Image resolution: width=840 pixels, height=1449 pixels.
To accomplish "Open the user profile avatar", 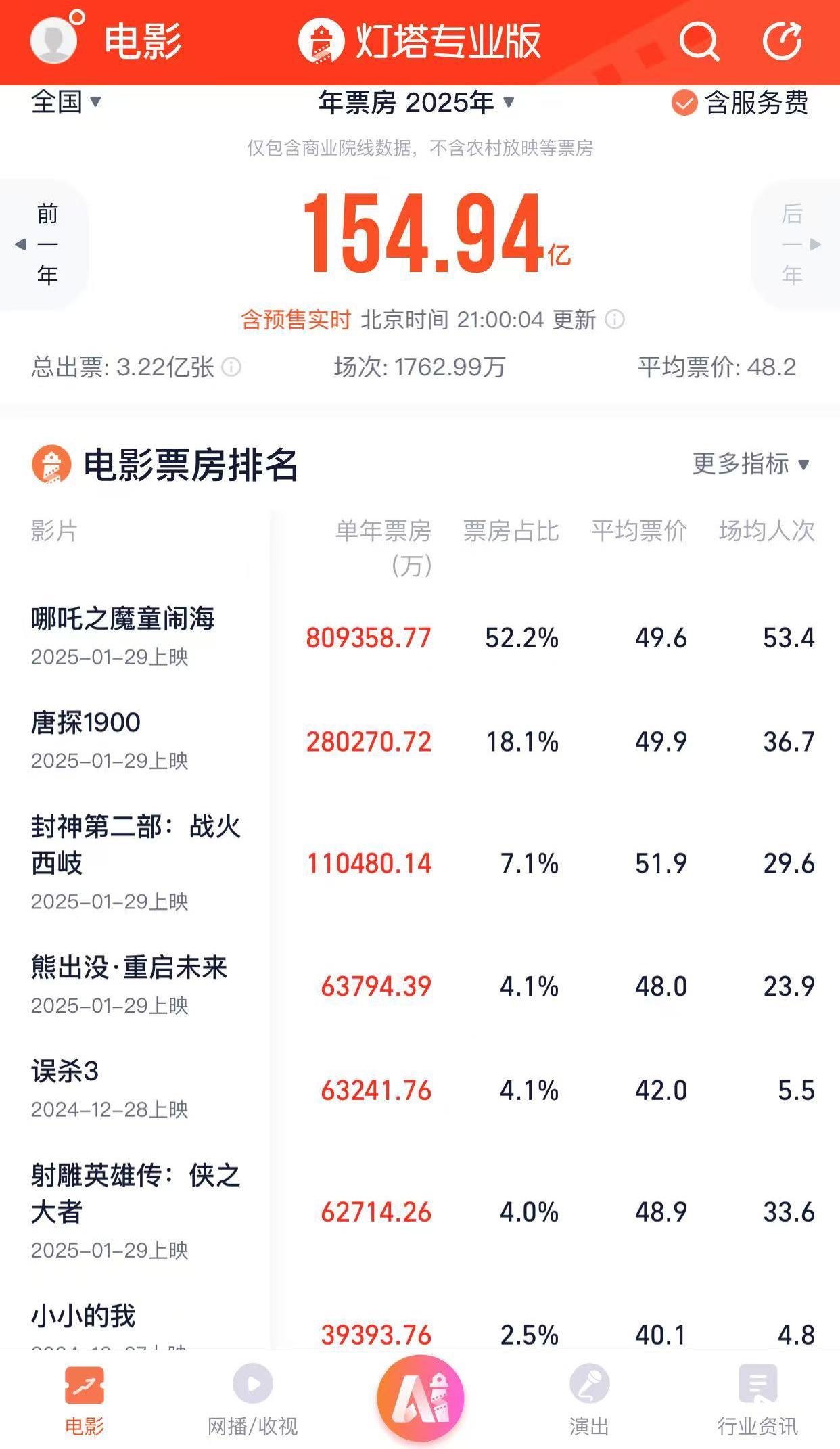I will point(54,39).
